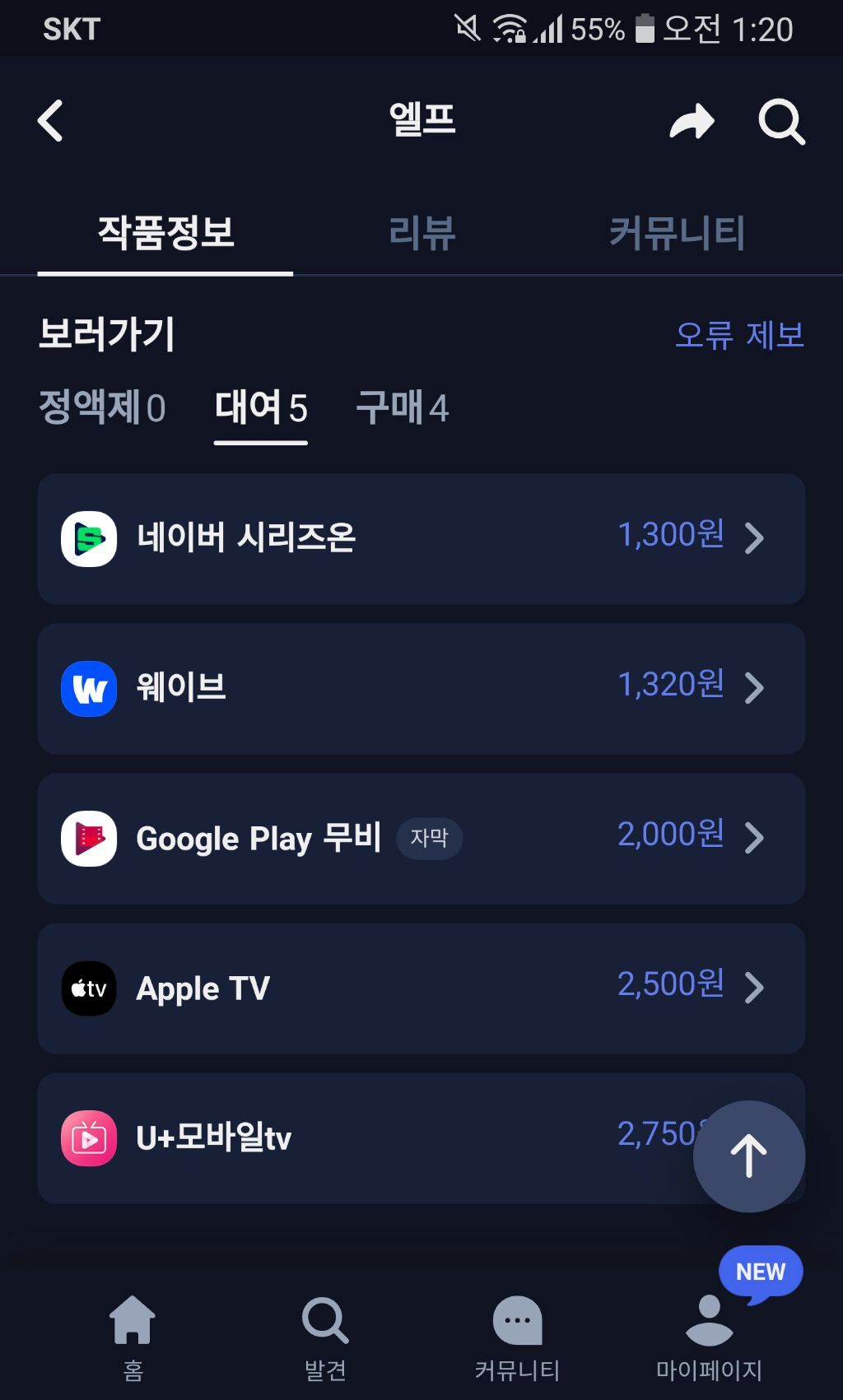Viewport: 843px width, 1400px height.
Task: Show 정액제 streaming options
Action: coord(102,407)
